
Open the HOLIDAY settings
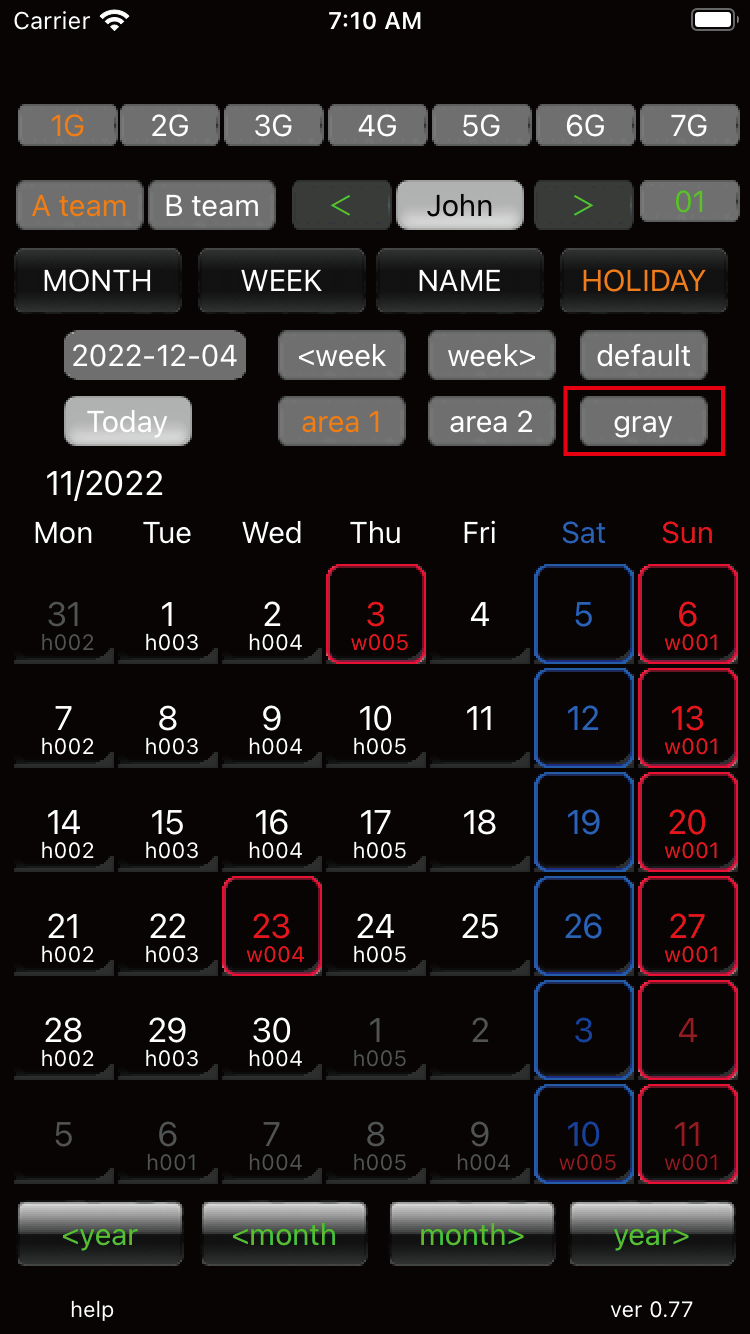(643, 281)
